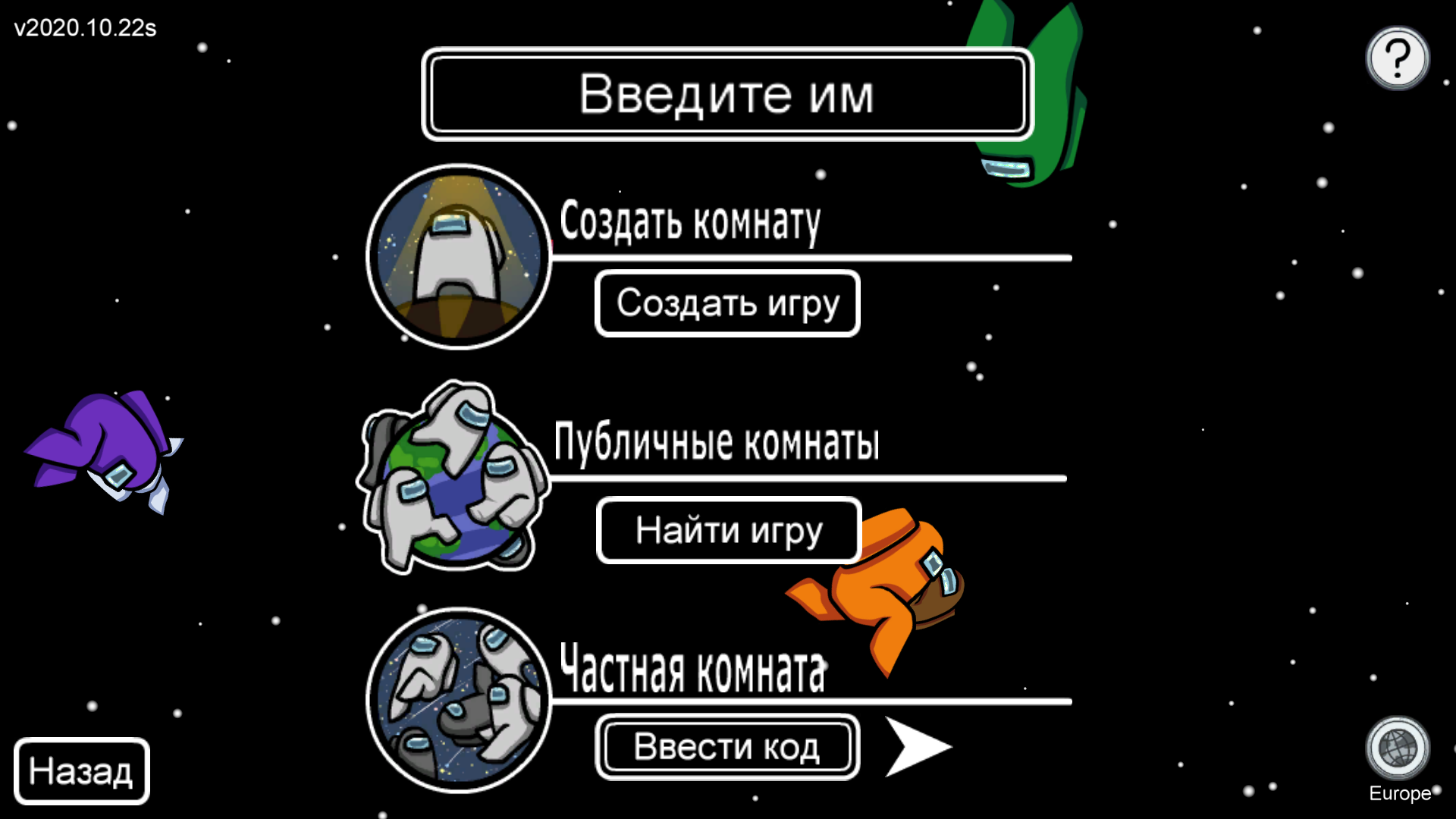
Task: Tap 'Найти игру' to find public rooms
Action: (x=728, y=530)
